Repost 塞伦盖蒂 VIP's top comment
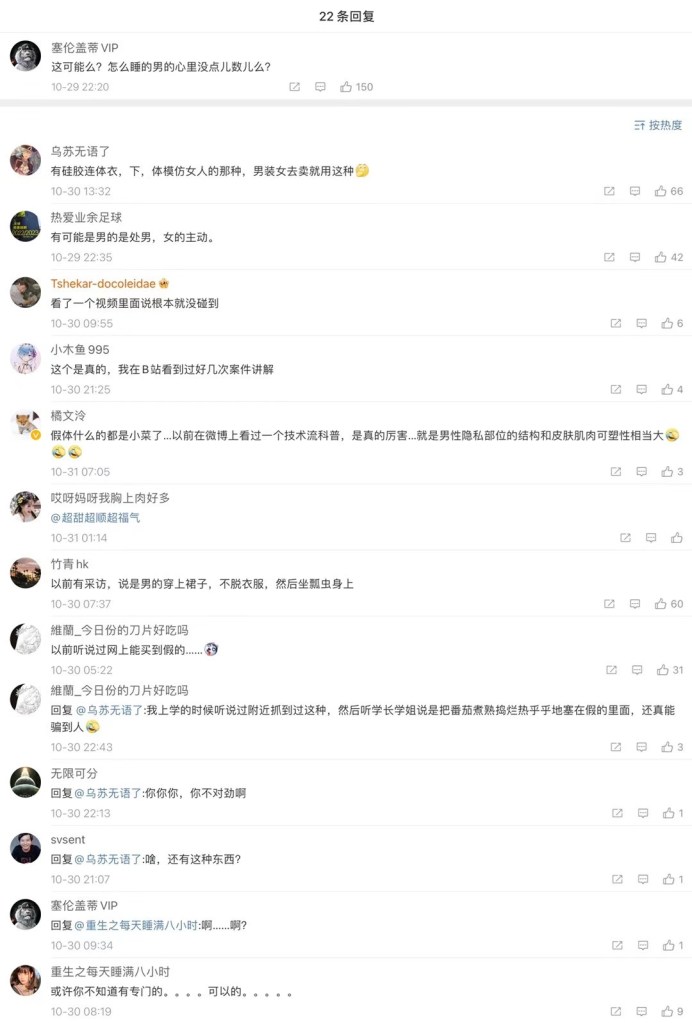692x1023 pixels. tap(294, 87)
